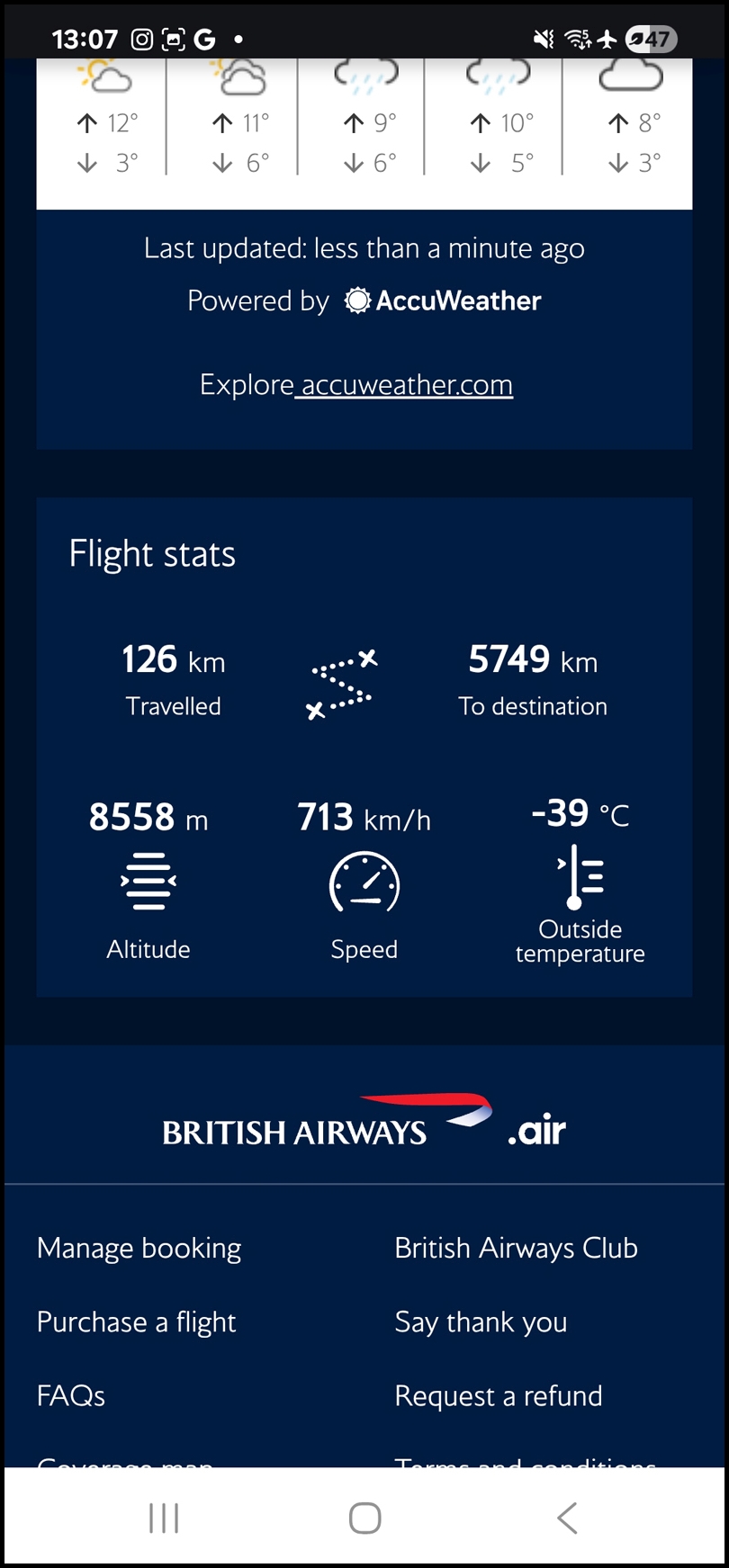Open the FAQs page
This screenshot has height=1568, width=729.
pyautogui.click(x=71, y=1395)
